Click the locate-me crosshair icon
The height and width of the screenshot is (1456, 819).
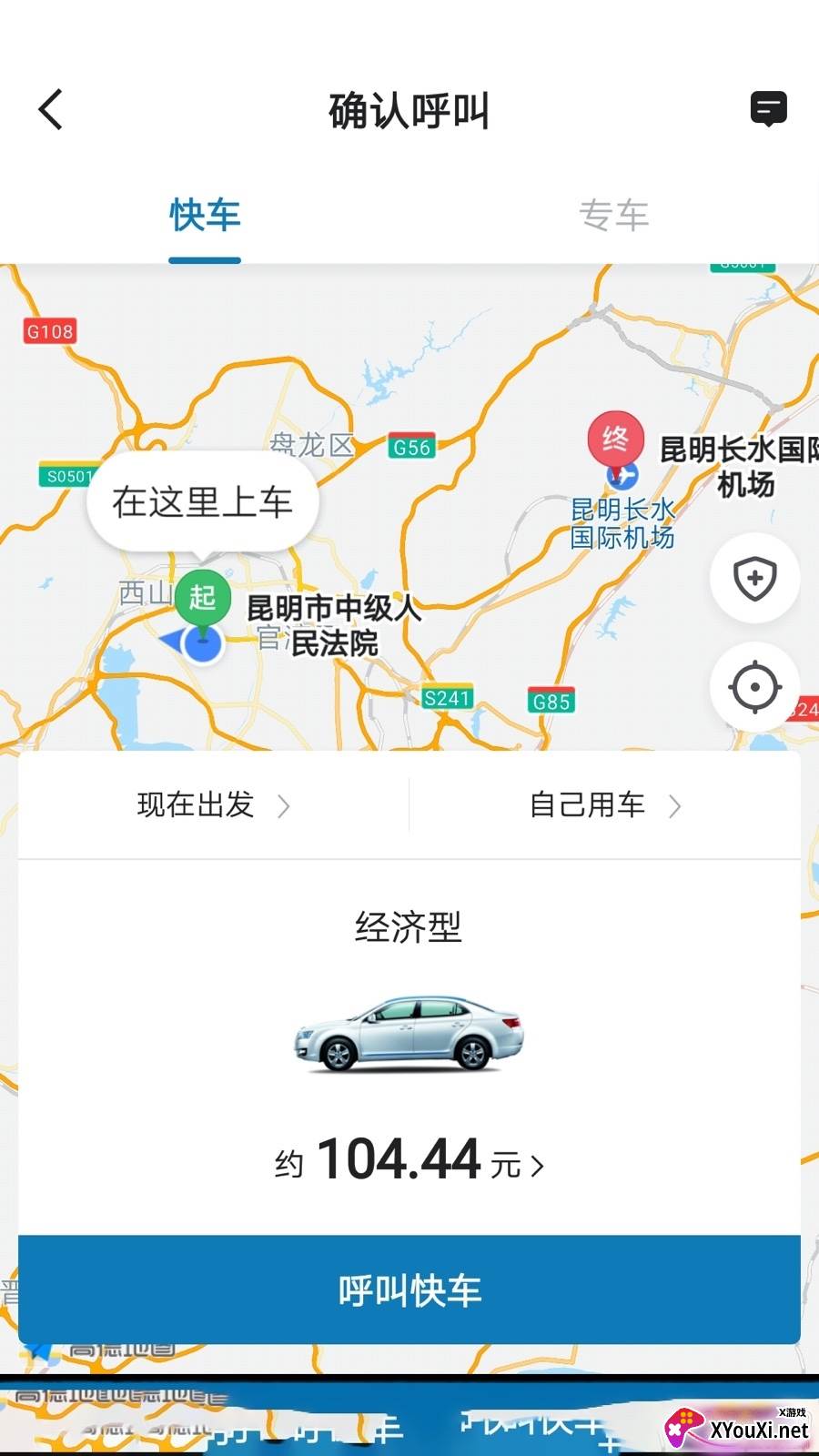pos(754,688)
